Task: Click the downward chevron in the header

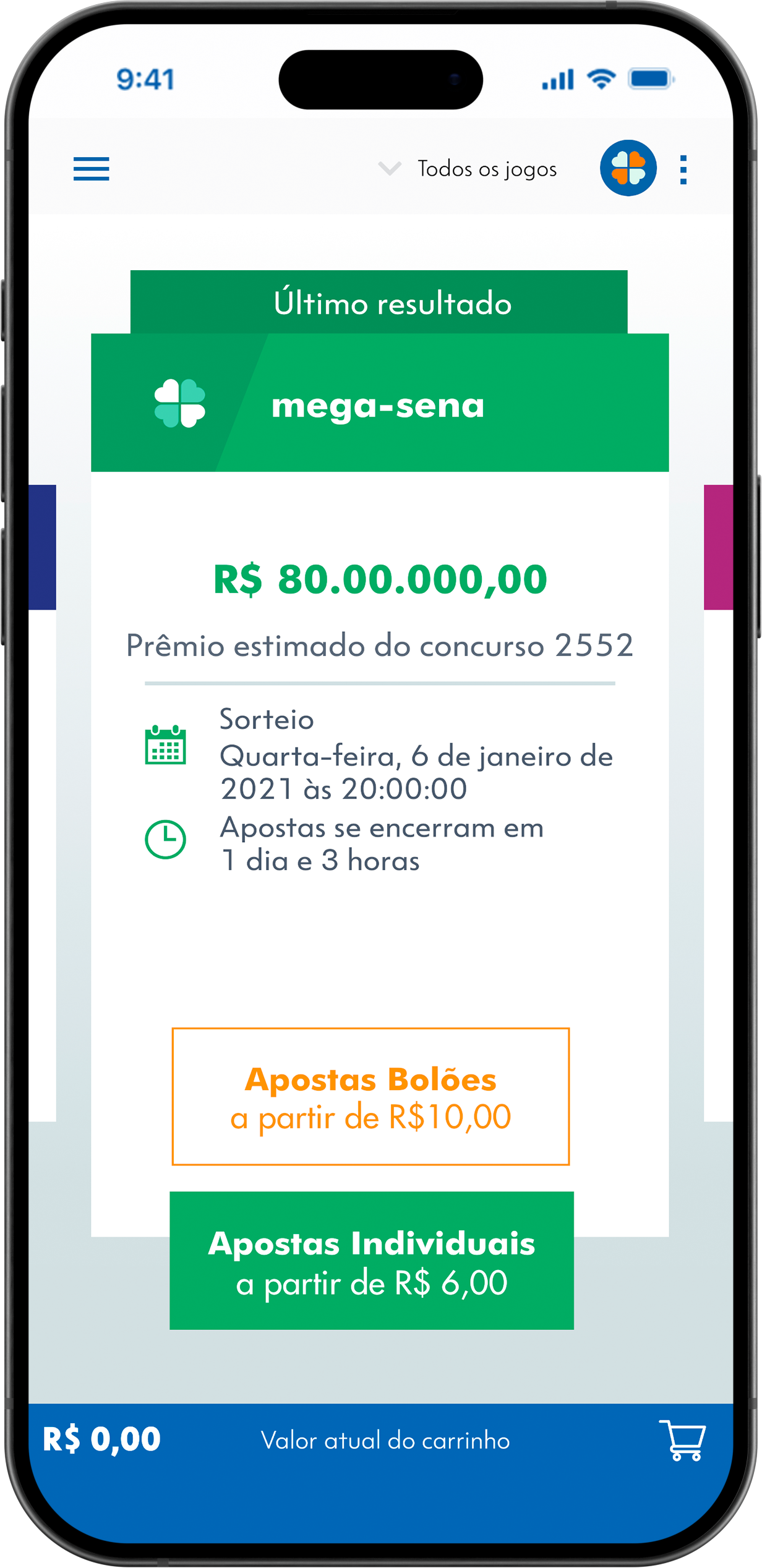Action: pyautogui.click(x=388, y=169)
